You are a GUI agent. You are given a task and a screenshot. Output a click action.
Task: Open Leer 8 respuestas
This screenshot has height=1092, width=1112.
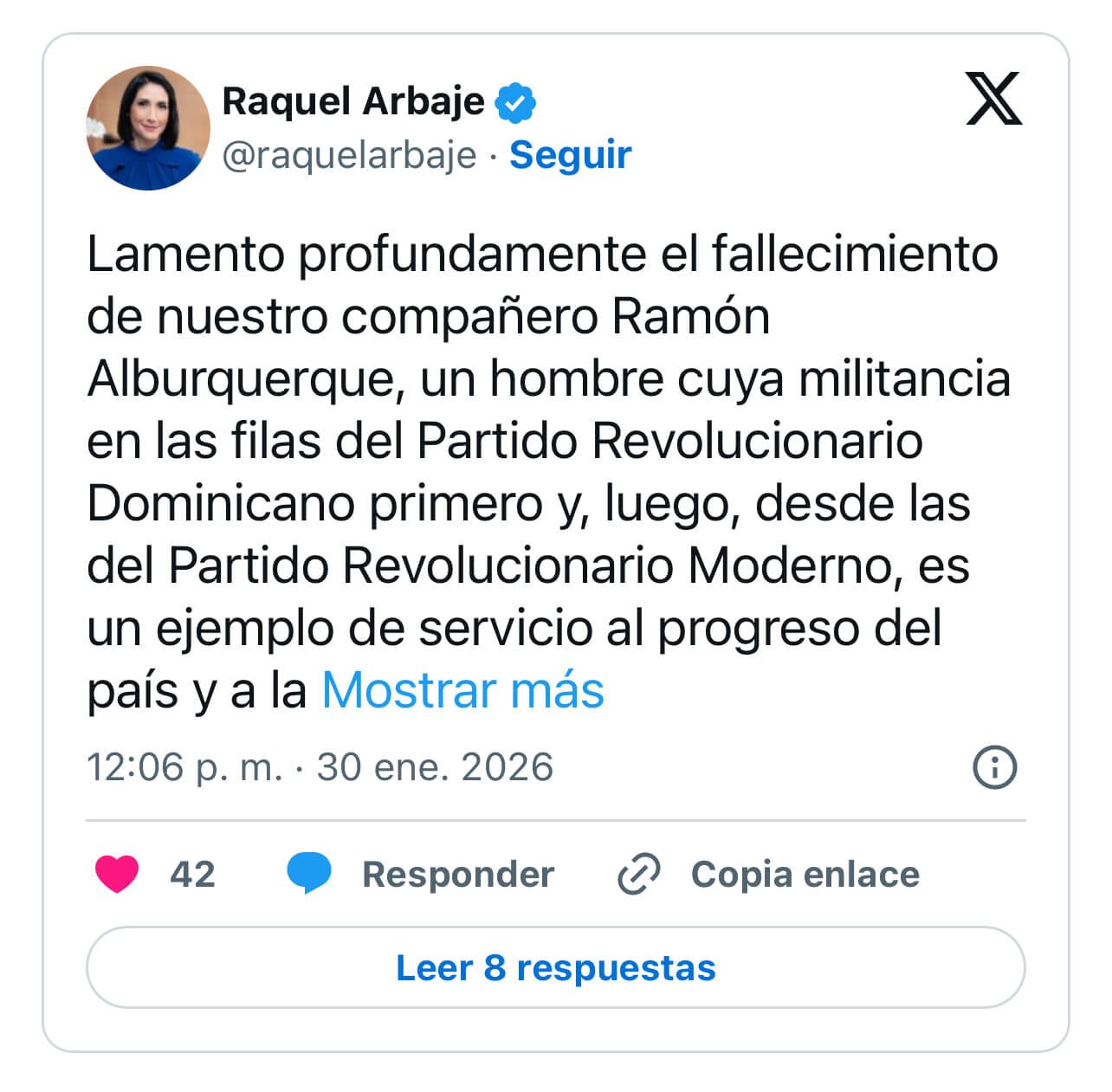click(555, 967)
